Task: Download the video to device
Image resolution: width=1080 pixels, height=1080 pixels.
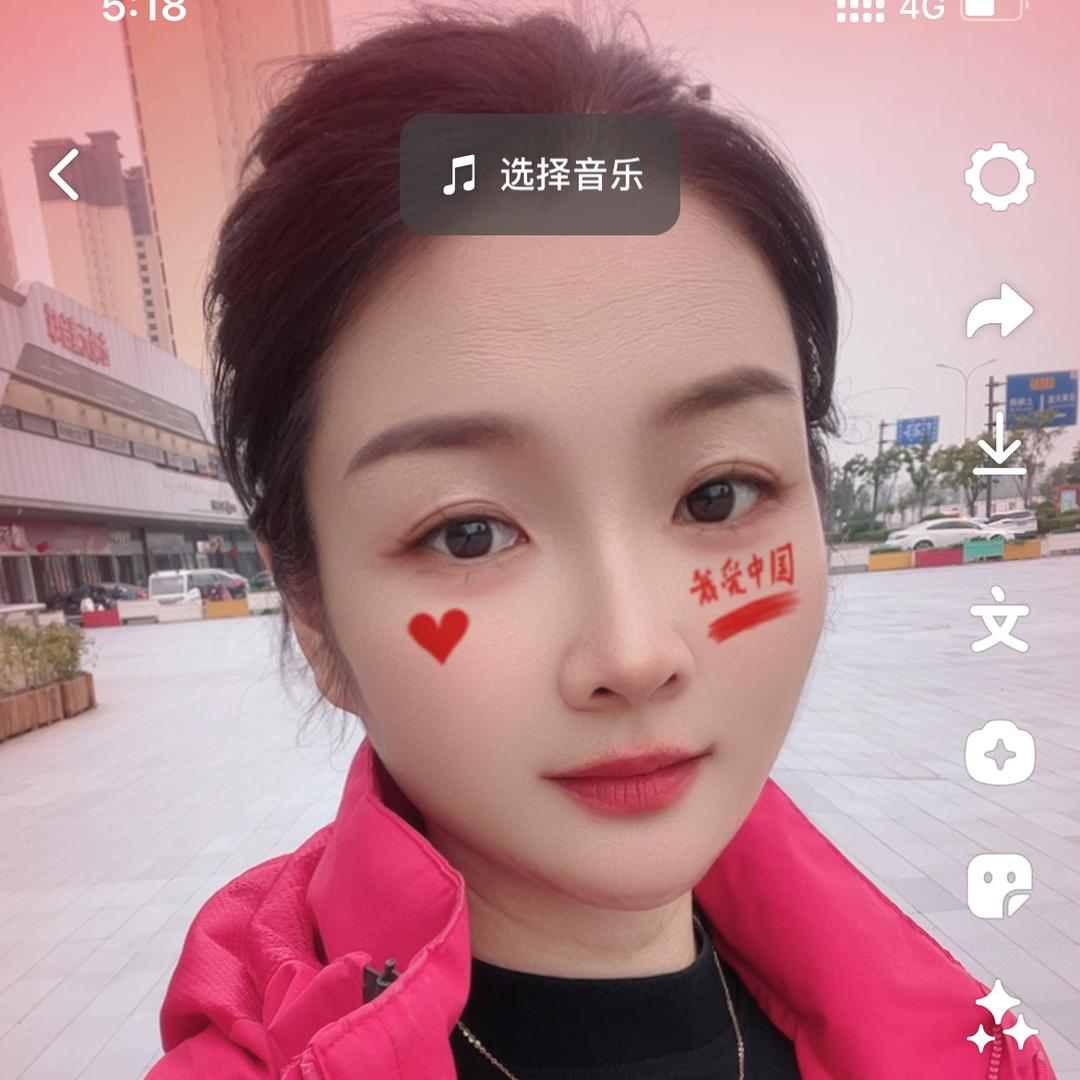Action: pos(999,445)
